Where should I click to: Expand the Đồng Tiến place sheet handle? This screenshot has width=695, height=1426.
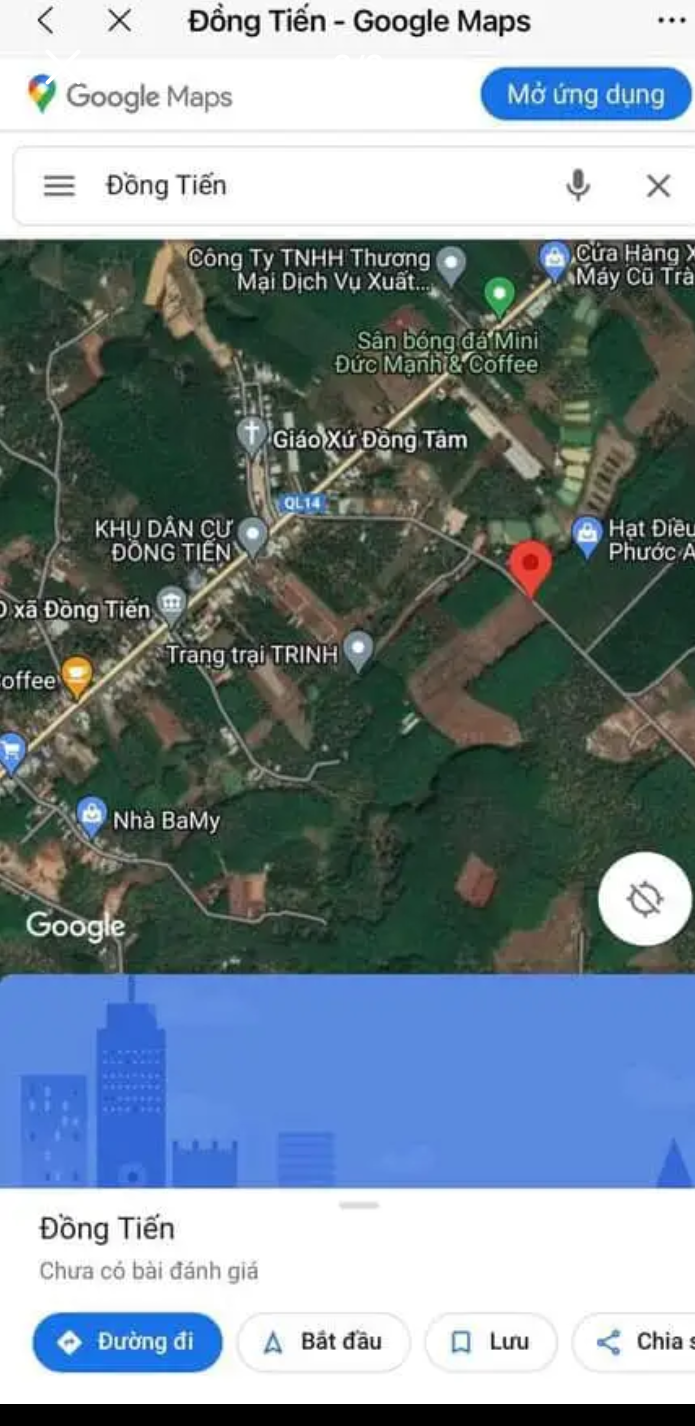click(x=359, y=1205)
